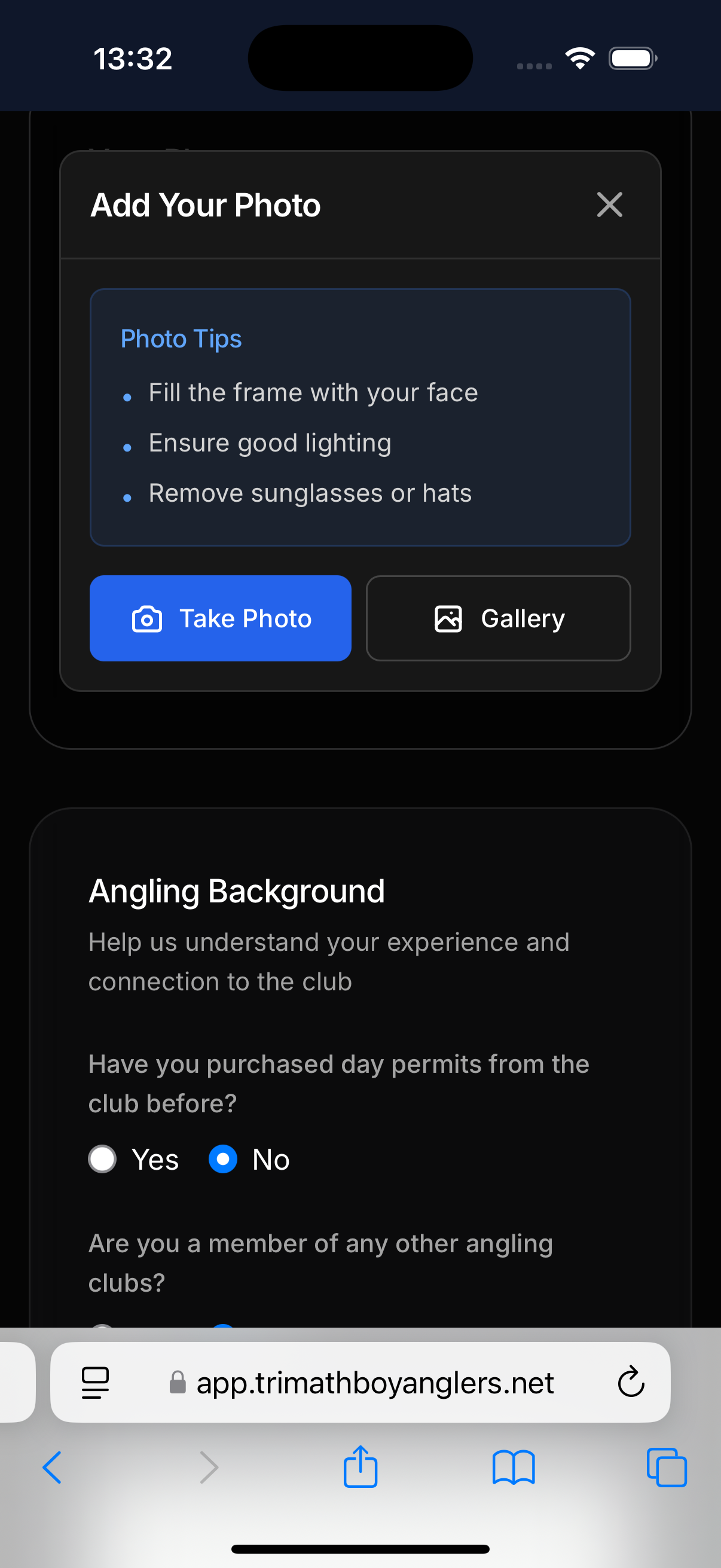Viewport: 721px width, 1568px height.
Task: Open the Safari page menu icon
Action: (x=96, y=1383)
